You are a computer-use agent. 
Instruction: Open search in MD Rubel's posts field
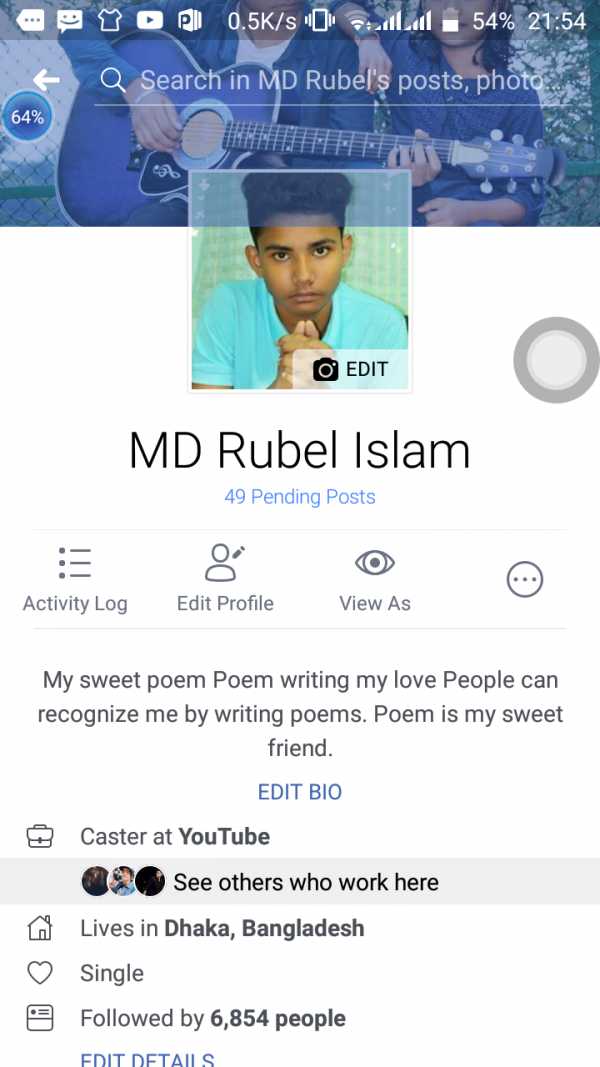[340, 81]
